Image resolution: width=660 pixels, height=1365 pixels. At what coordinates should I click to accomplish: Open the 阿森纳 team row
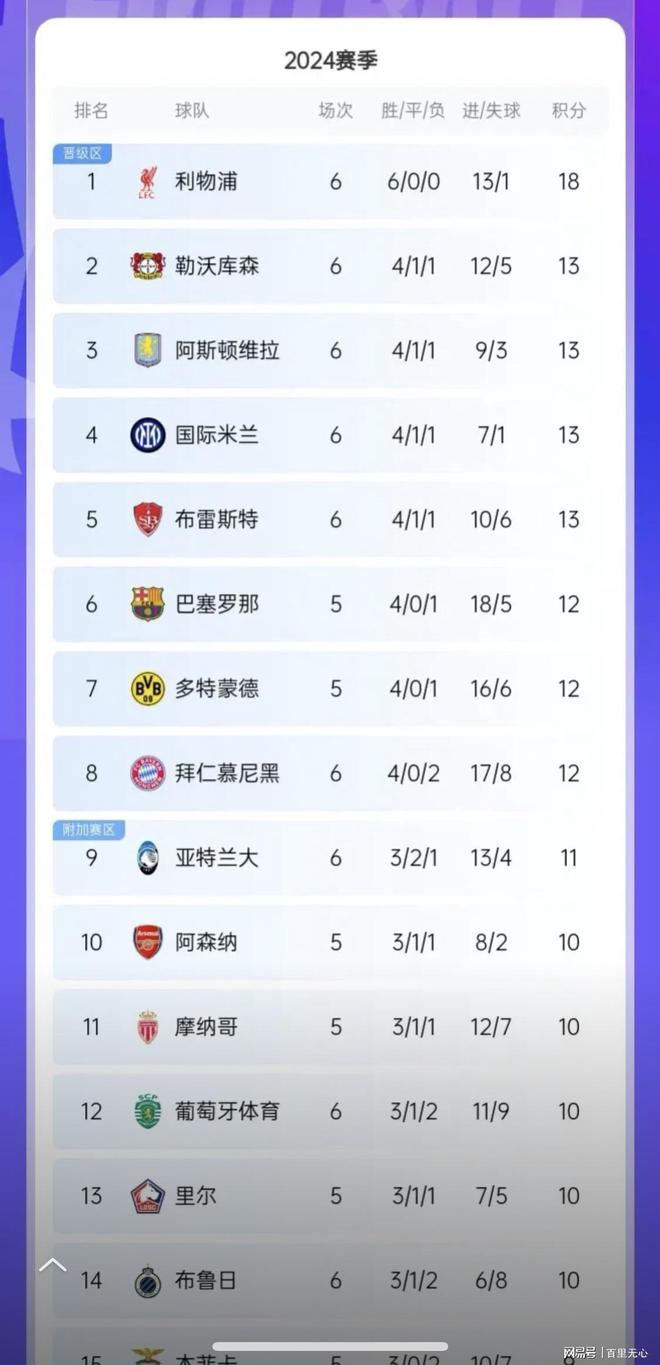coord(330,942)
